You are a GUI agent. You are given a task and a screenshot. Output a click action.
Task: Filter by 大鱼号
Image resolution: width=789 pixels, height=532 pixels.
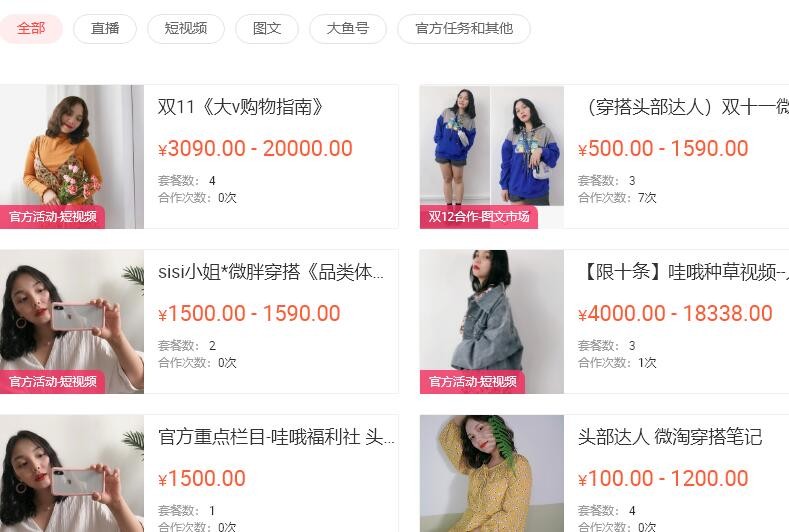click(347, 28)
